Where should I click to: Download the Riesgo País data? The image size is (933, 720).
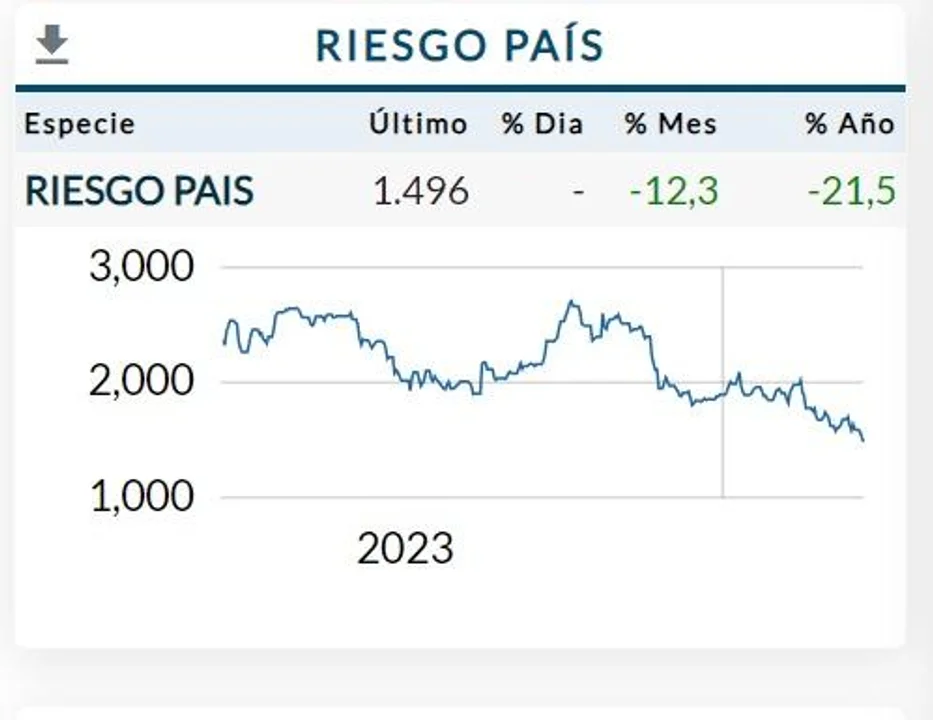tap(52, 45)
